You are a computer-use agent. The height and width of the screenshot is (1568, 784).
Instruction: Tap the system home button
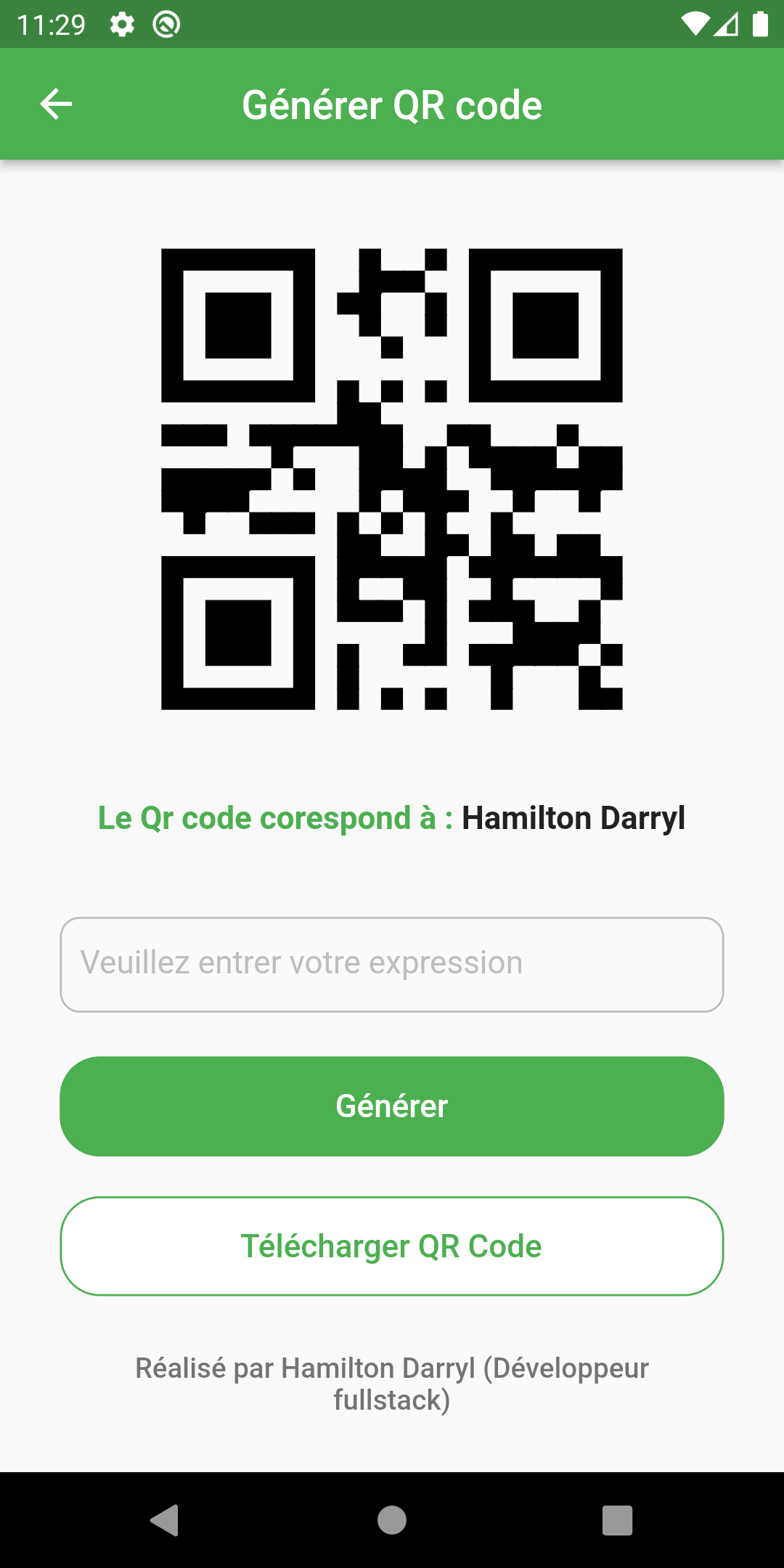(392, 1520)
